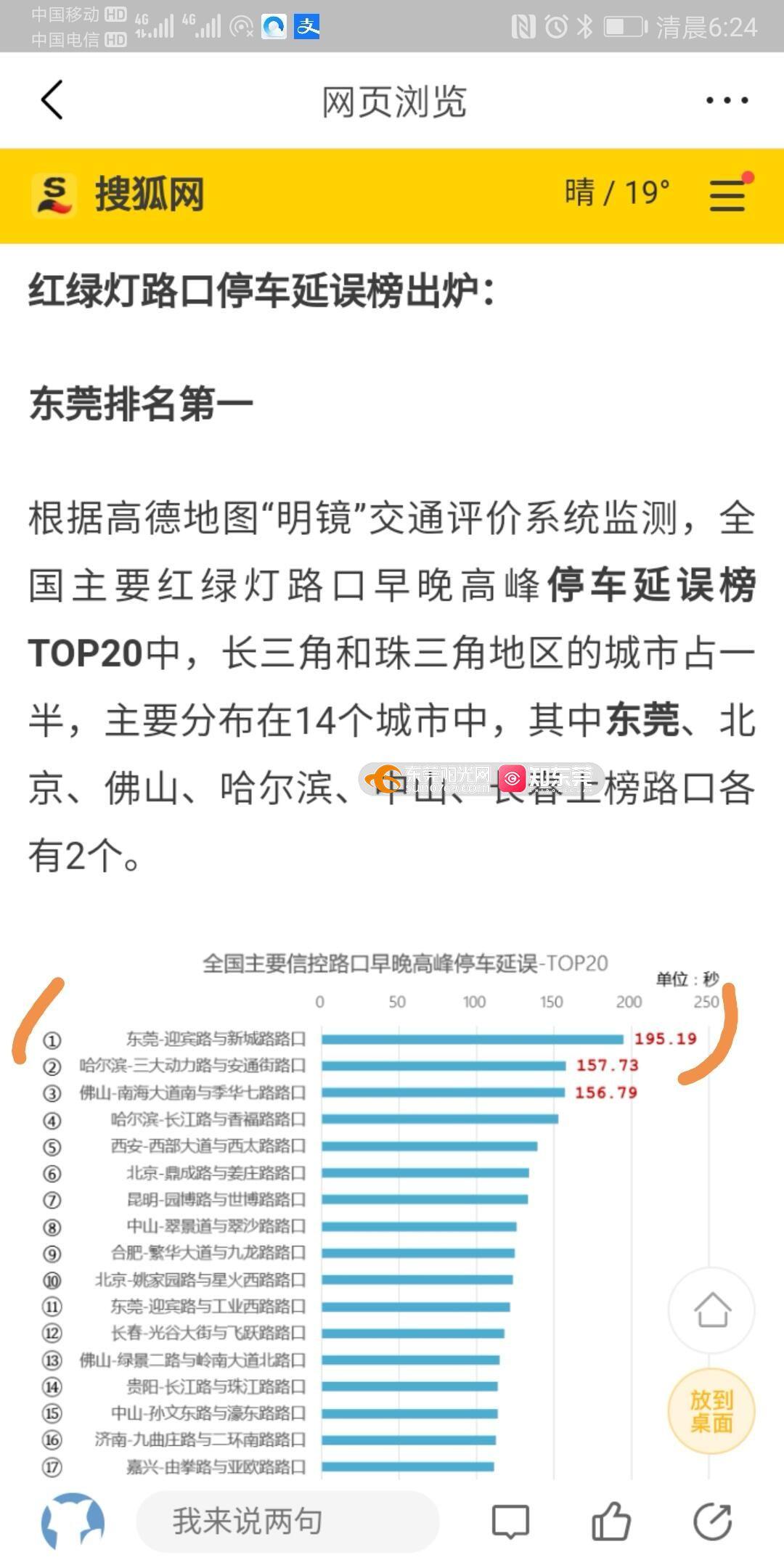Open the TOP20 delay ranking chart image
Image resolution: width=784 pixels, height=1568 pixels.
[x=392, y=1220]
